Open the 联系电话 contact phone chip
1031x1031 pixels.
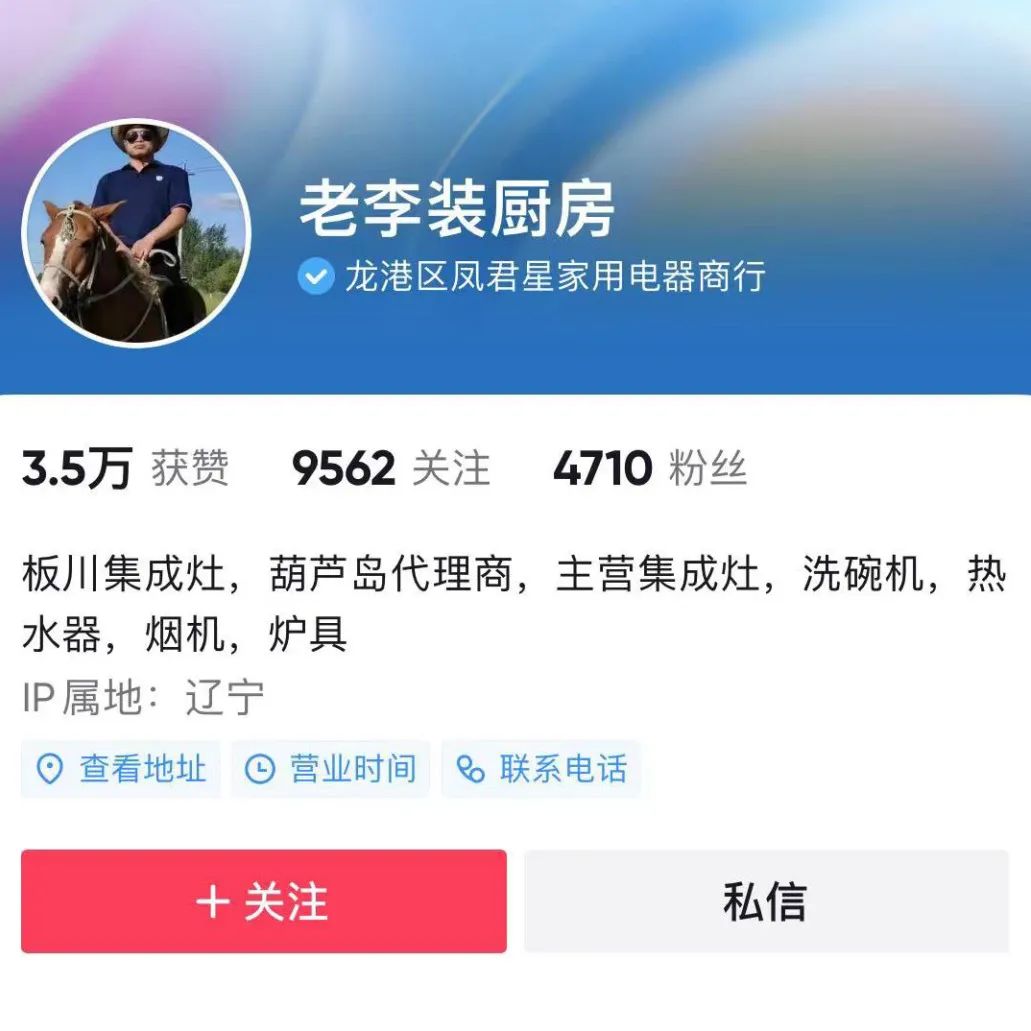(x=541, y=769)
